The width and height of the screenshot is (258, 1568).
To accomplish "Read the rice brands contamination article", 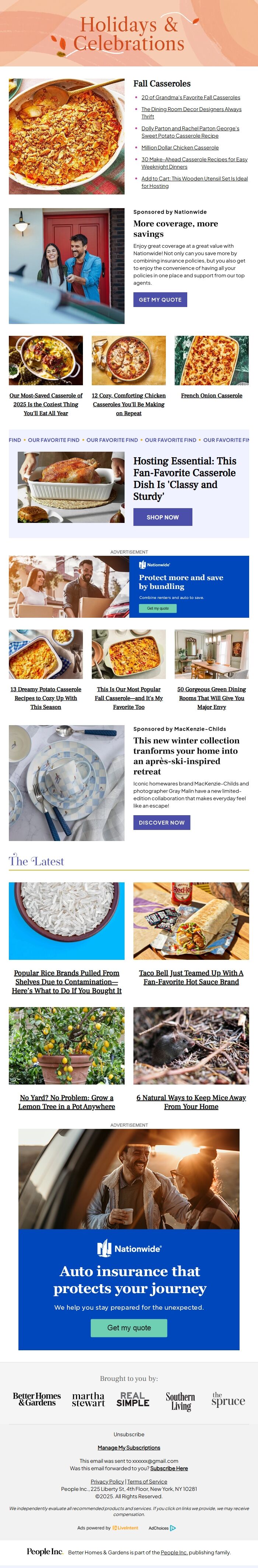I will (66, 982).
